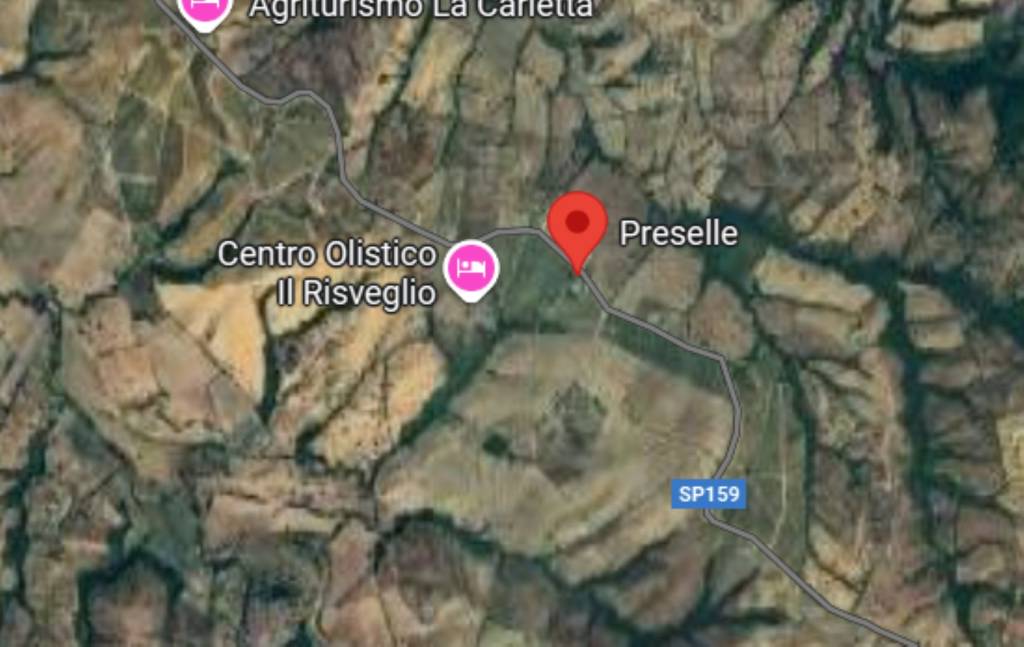Tap the red Preselle location pin

578,224
